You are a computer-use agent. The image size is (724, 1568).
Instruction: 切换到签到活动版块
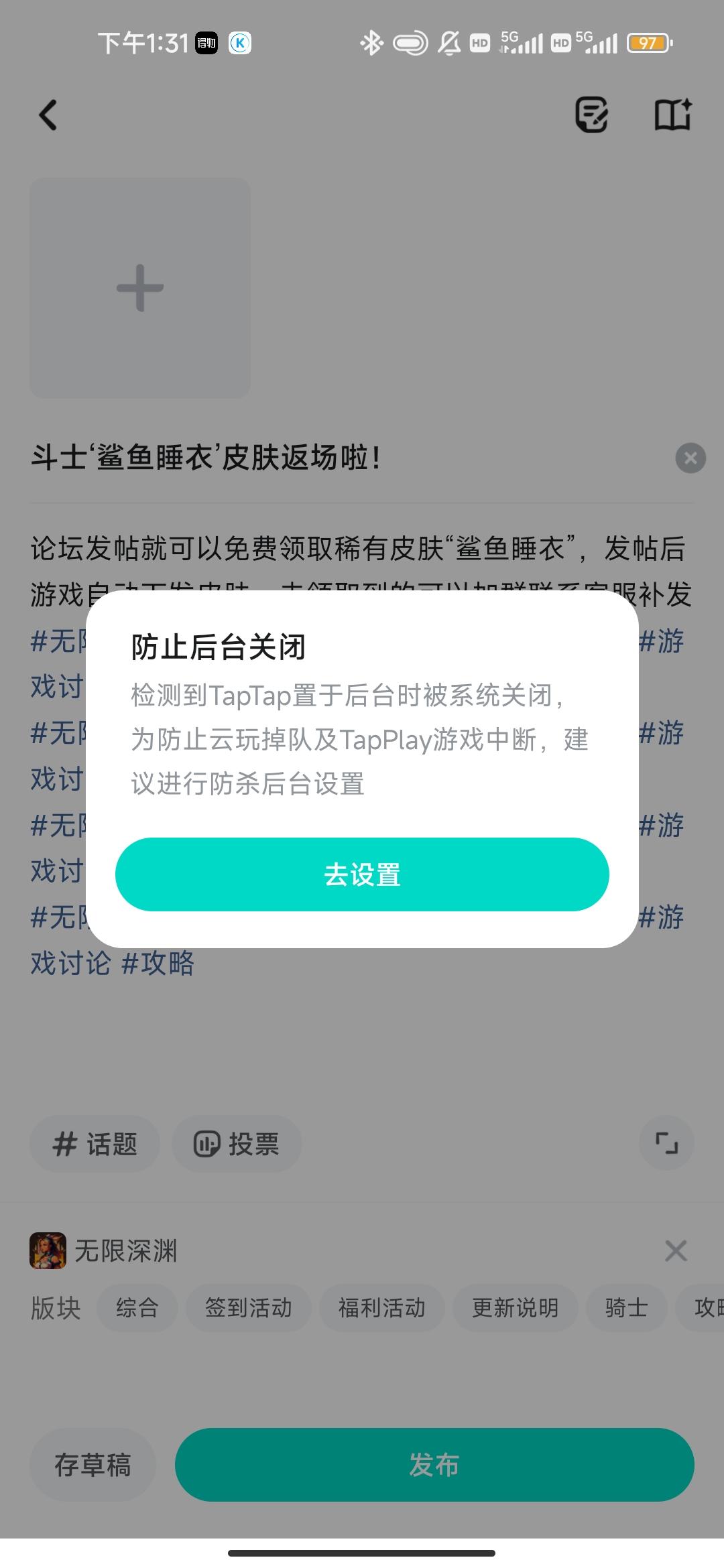click(249, 1307)
